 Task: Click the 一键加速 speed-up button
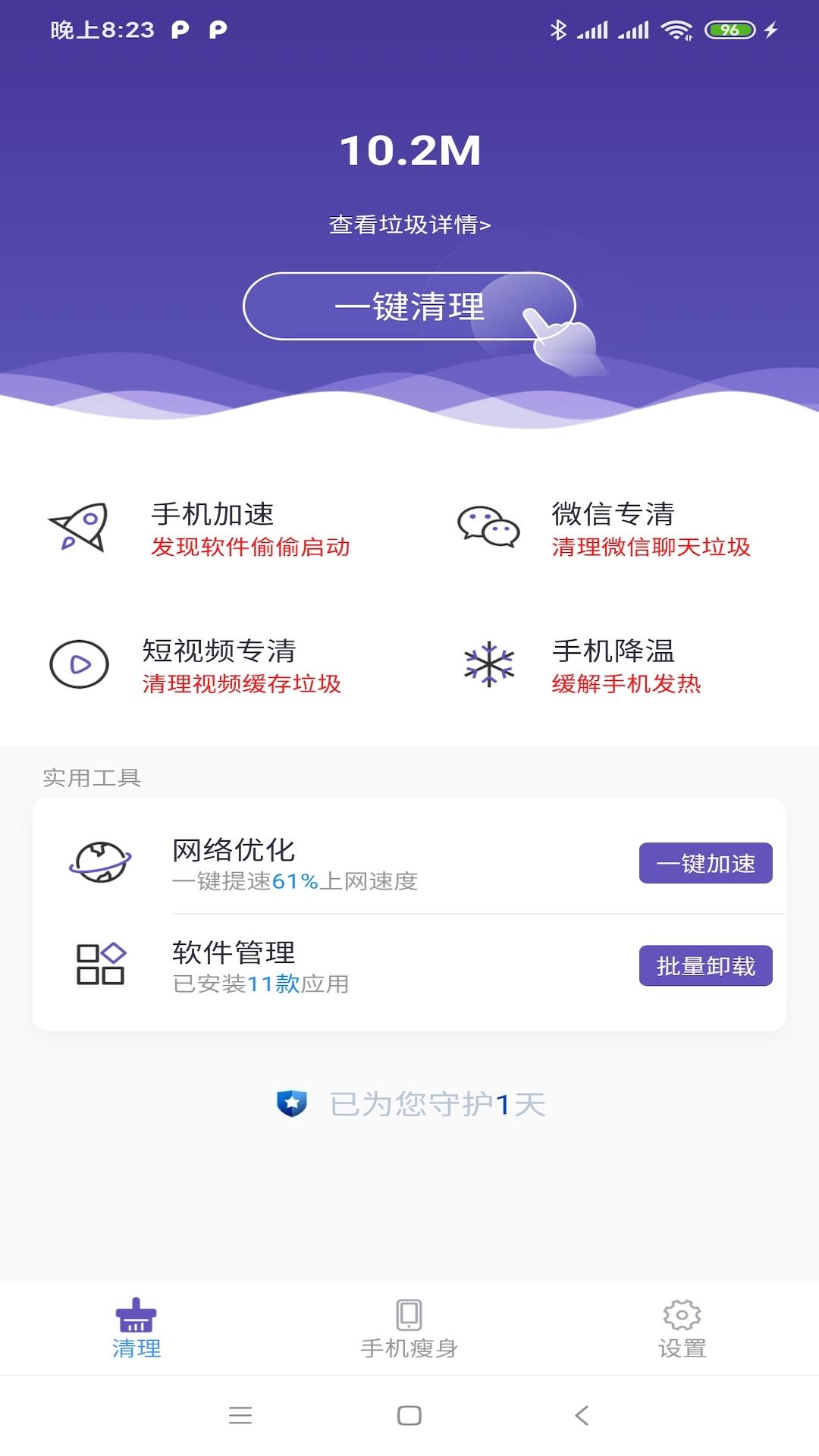(x=706, y=862)
